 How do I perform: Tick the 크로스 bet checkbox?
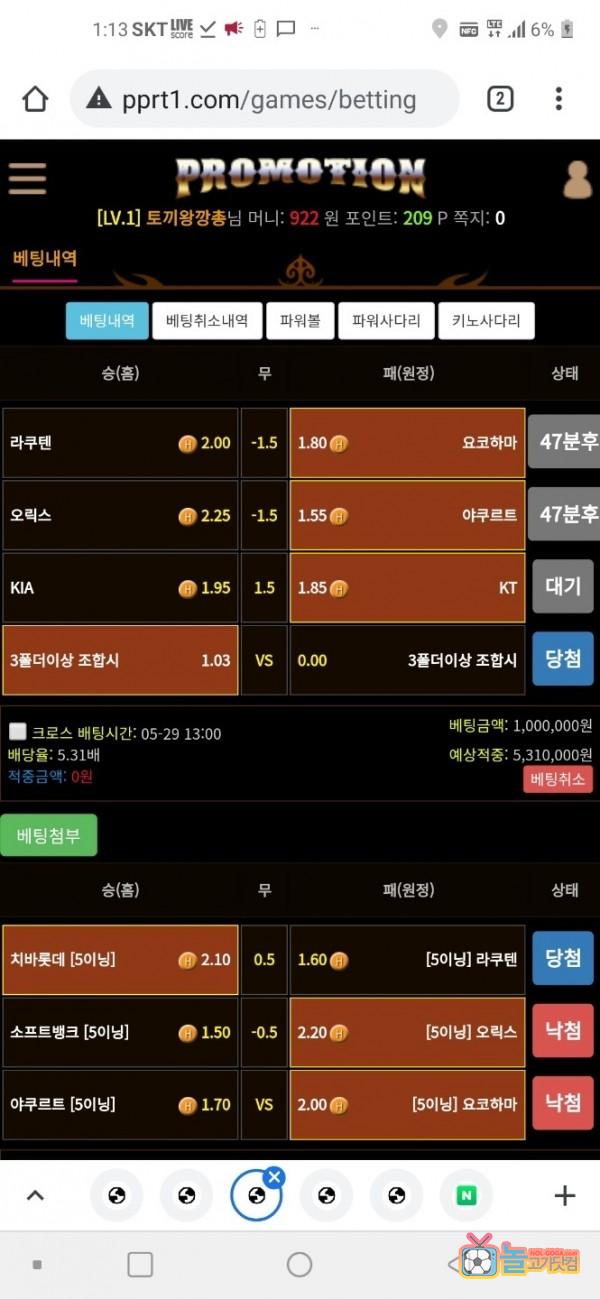17,732
